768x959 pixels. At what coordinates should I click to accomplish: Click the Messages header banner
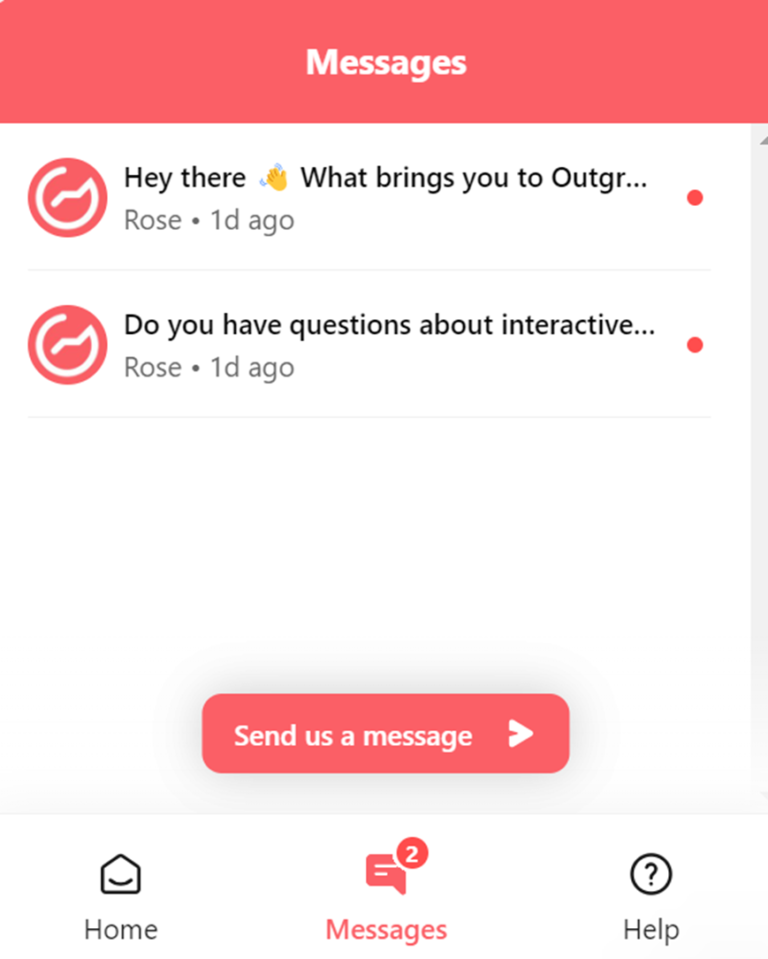coord(385,61)
